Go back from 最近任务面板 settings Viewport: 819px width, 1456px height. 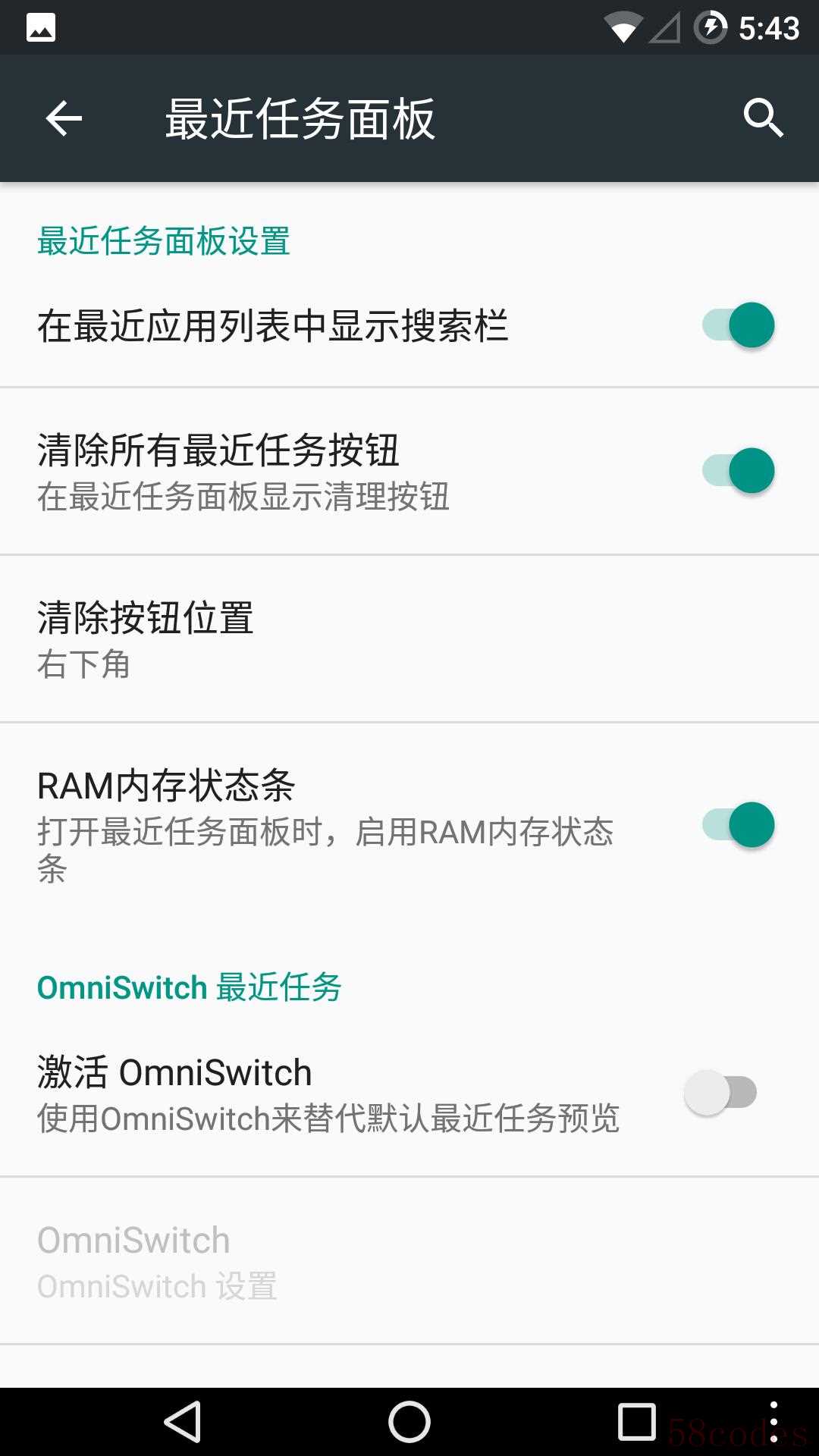[64, 118]
